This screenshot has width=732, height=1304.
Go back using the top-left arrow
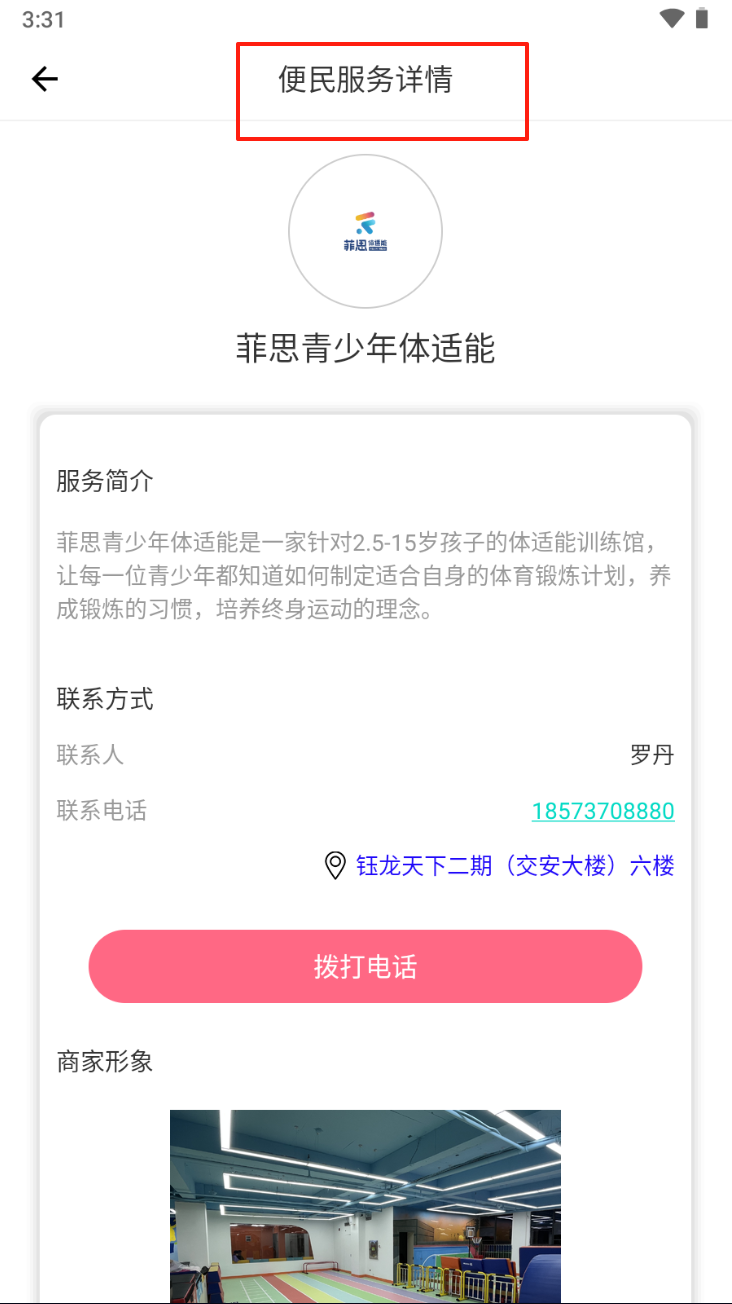pyautogui.click(x=45, y=79)
